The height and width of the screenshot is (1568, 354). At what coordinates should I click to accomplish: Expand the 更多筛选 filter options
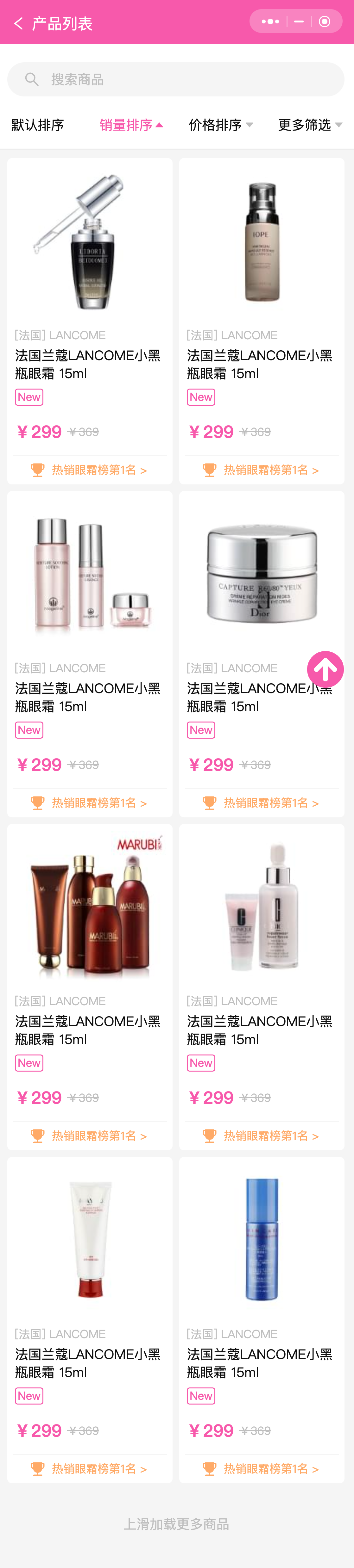point(310,125)
